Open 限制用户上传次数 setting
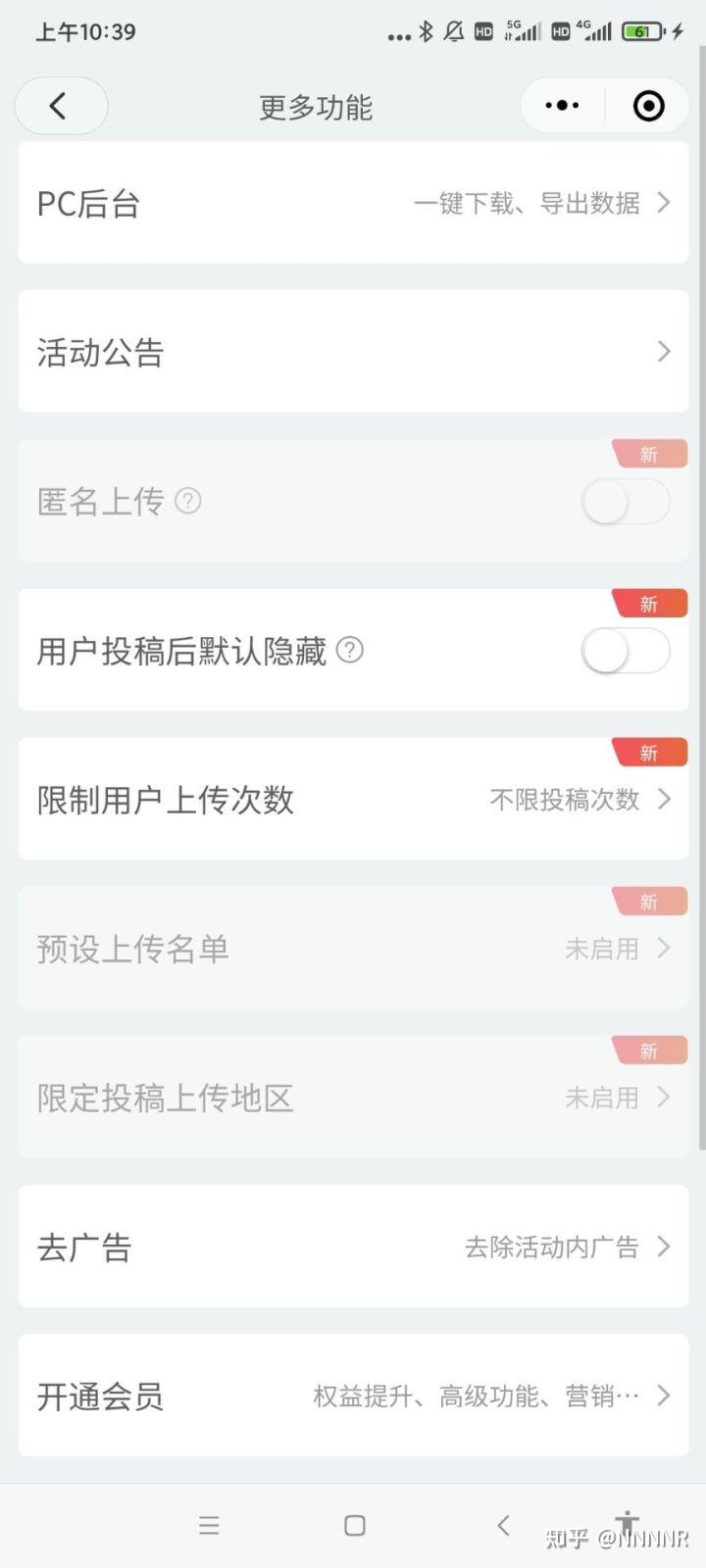This screenshot has width=706, height=1568. point(353,799)
